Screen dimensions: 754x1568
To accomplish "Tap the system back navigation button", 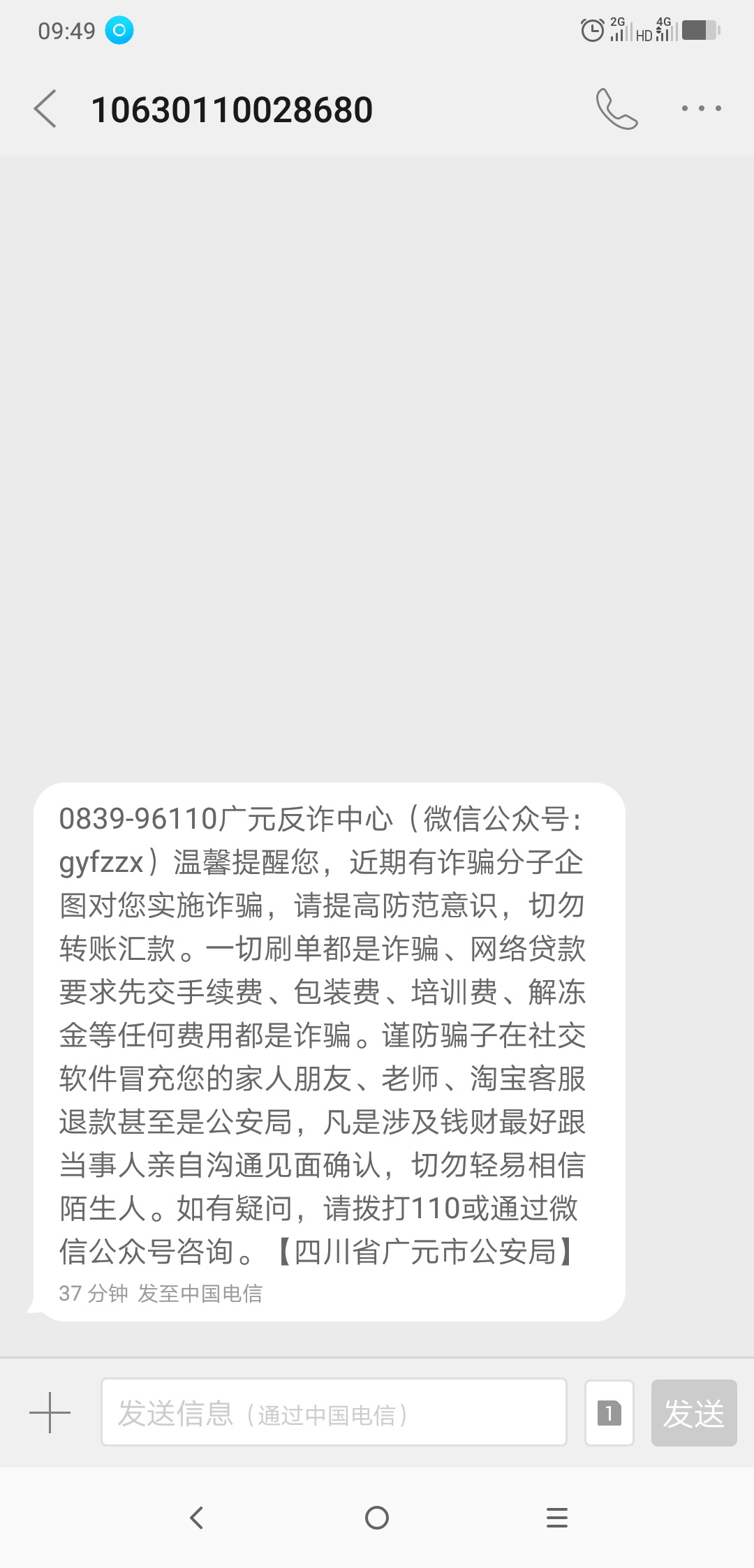I will coord(197,1518).
